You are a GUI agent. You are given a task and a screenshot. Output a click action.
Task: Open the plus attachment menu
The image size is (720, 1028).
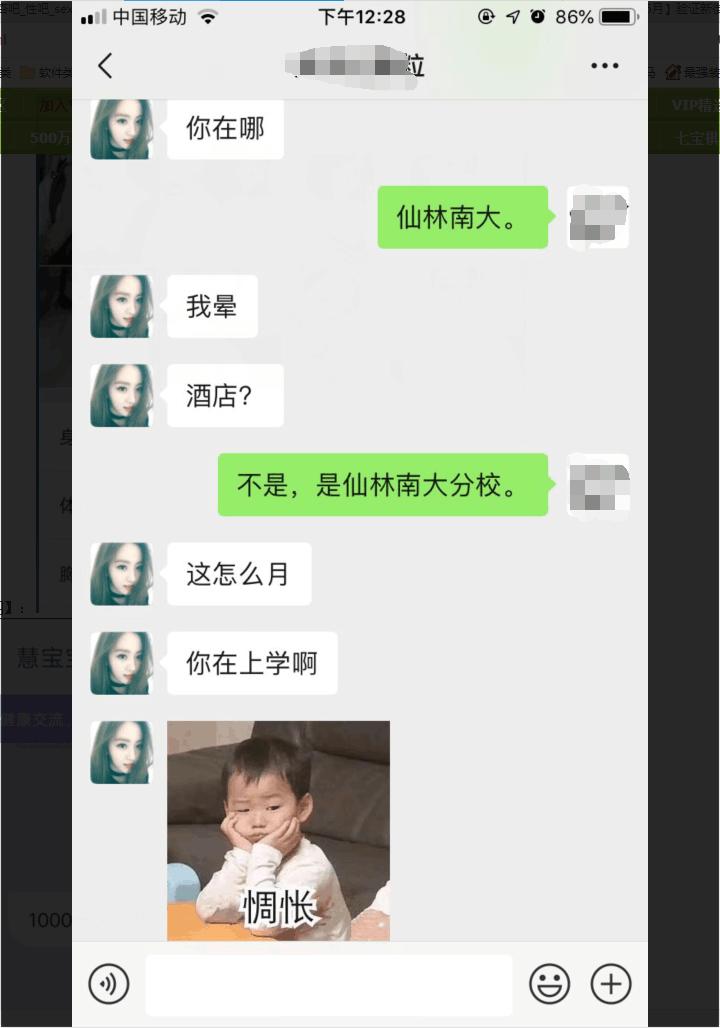tap(610, 984)
